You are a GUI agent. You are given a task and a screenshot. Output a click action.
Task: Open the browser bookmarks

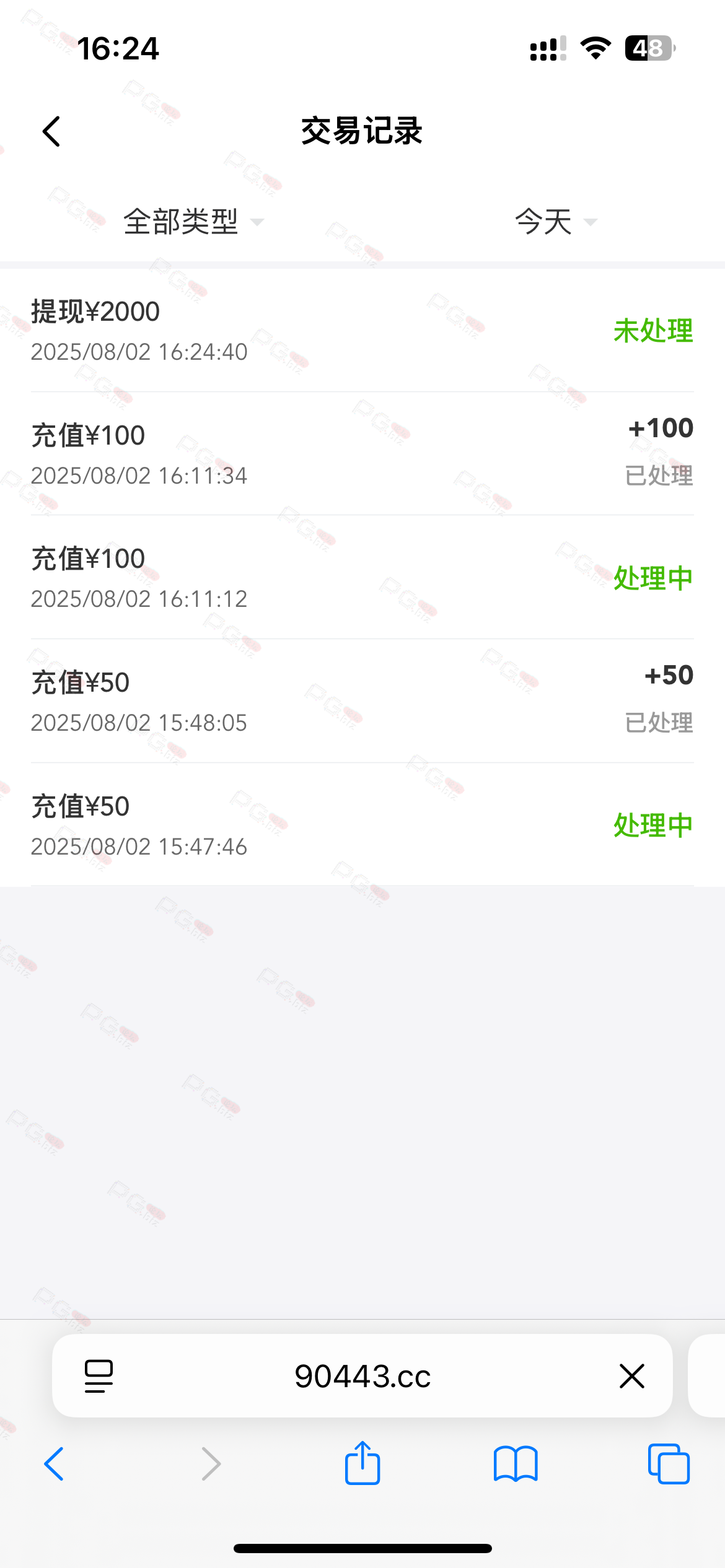tap(516, 1464)
